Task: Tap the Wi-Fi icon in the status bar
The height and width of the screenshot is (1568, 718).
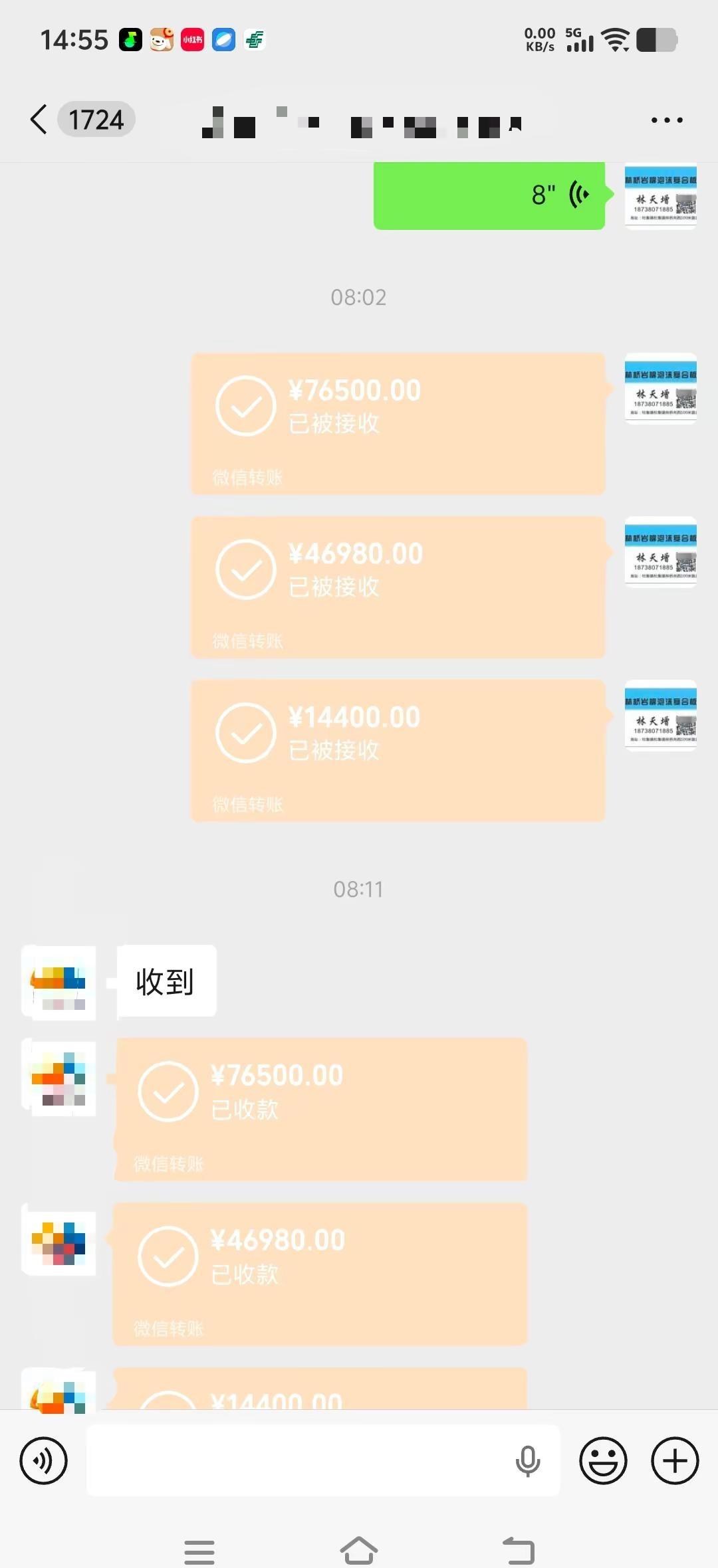Action: (615, 39)
